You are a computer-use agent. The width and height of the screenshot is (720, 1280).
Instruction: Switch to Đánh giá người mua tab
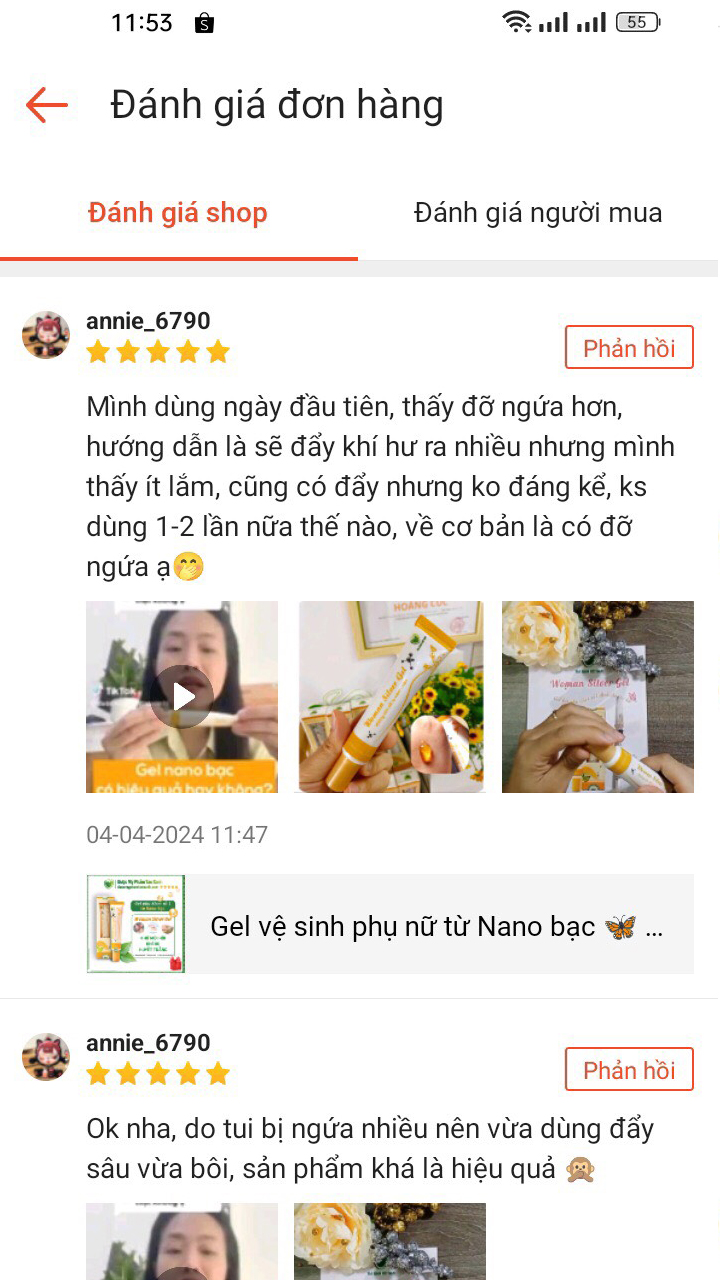(538, 213)
